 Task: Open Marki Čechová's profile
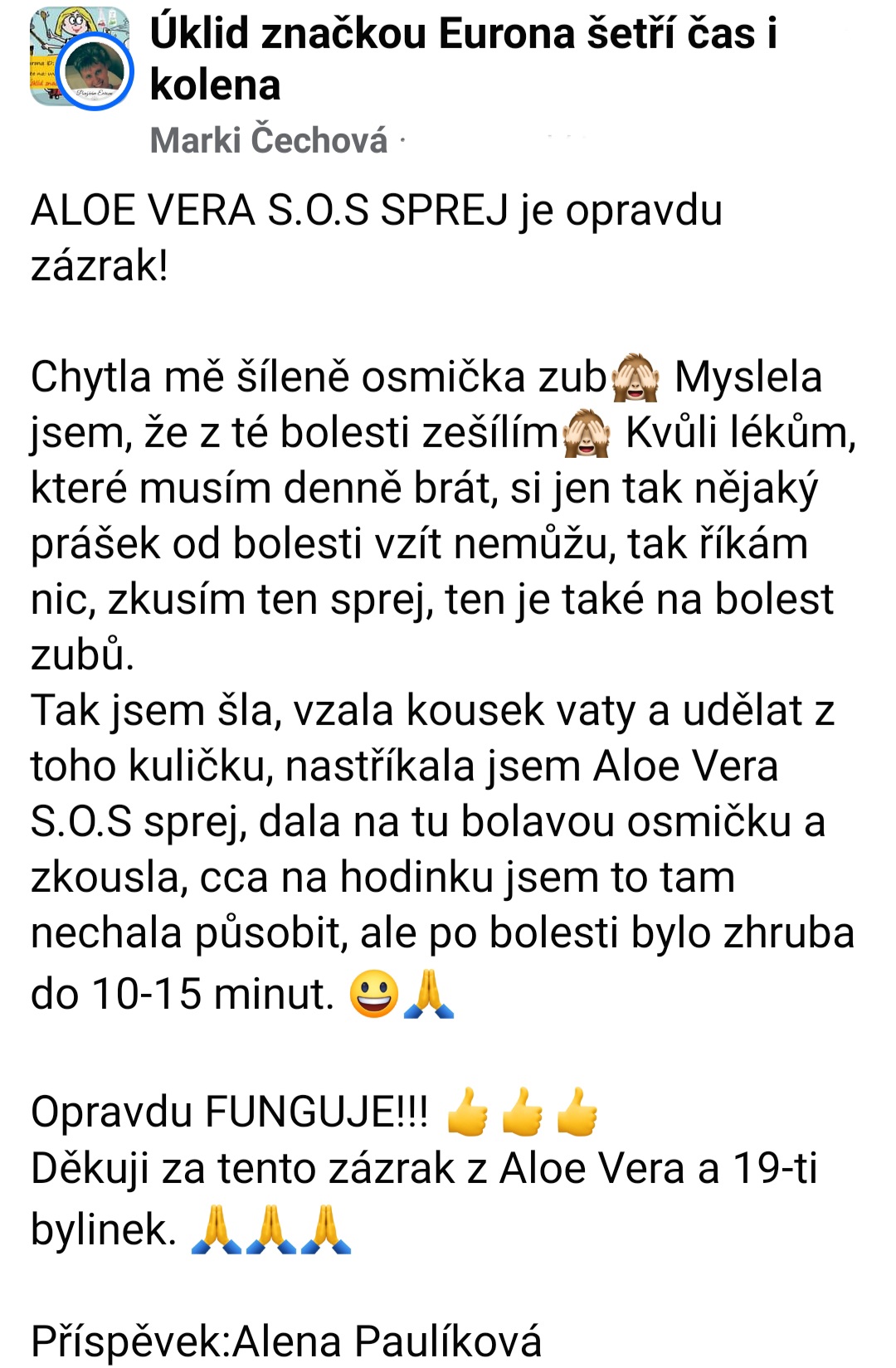[269, 140]
